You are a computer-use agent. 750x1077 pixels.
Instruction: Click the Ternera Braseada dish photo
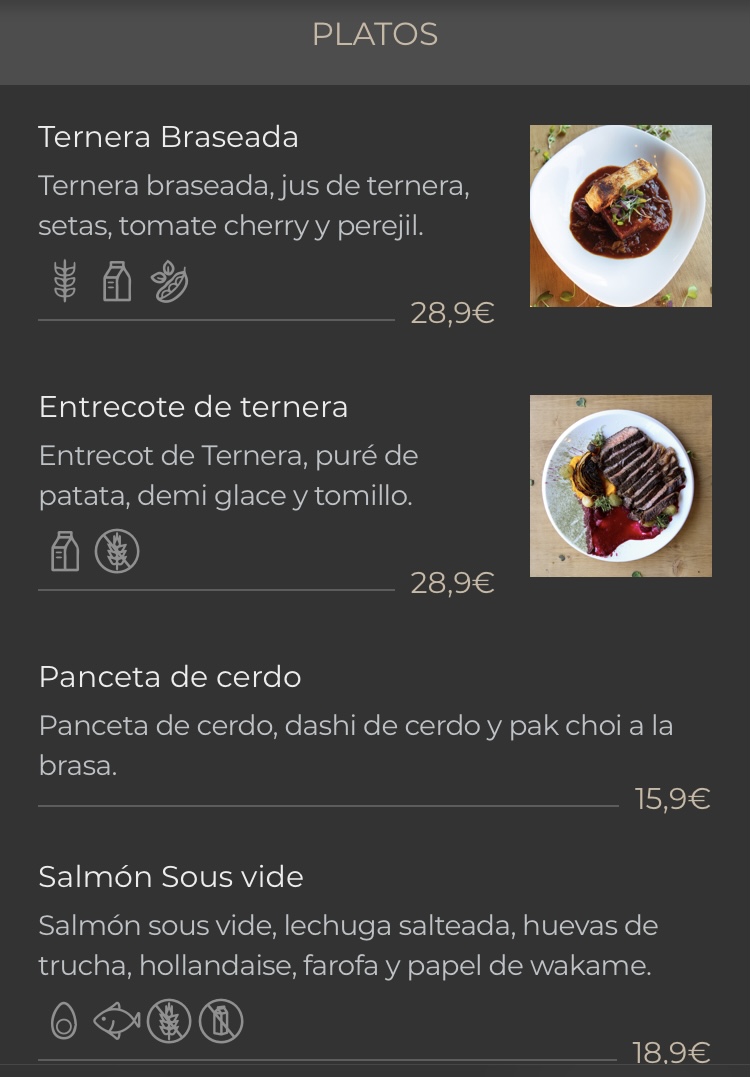click(x=620, y=216)
